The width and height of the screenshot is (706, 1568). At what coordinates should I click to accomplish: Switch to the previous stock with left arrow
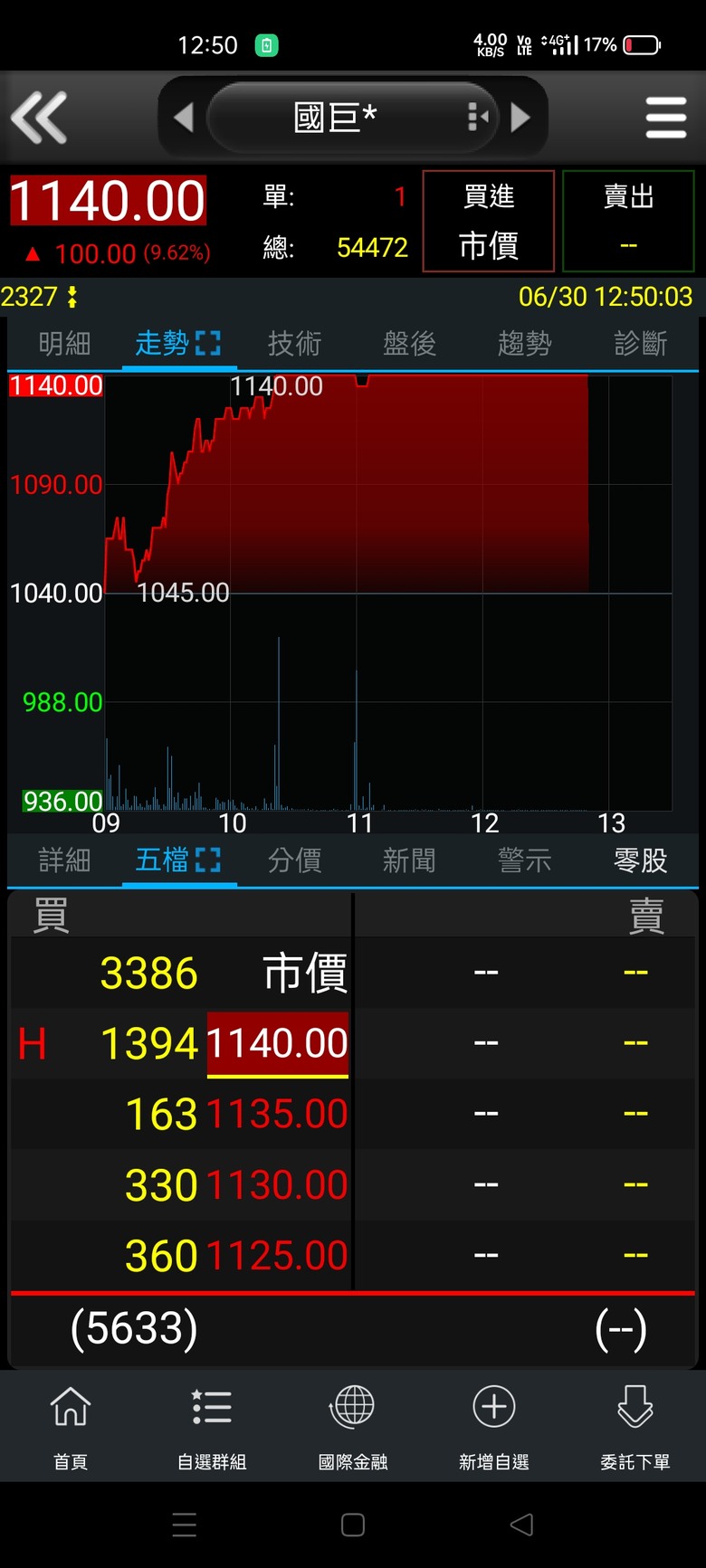183,118
